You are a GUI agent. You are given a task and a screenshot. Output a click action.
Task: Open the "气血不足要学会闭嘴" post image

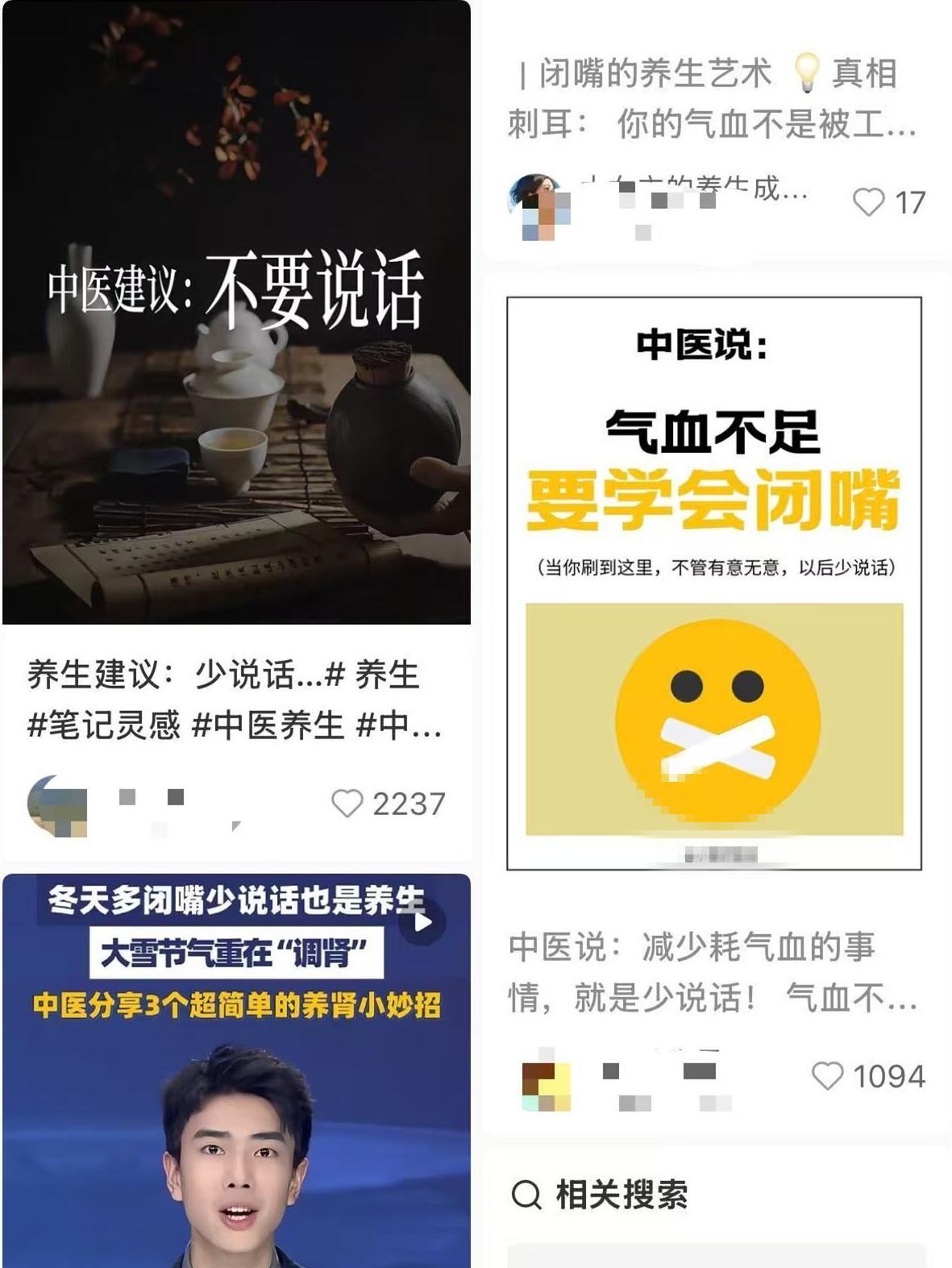coord(713,583)
